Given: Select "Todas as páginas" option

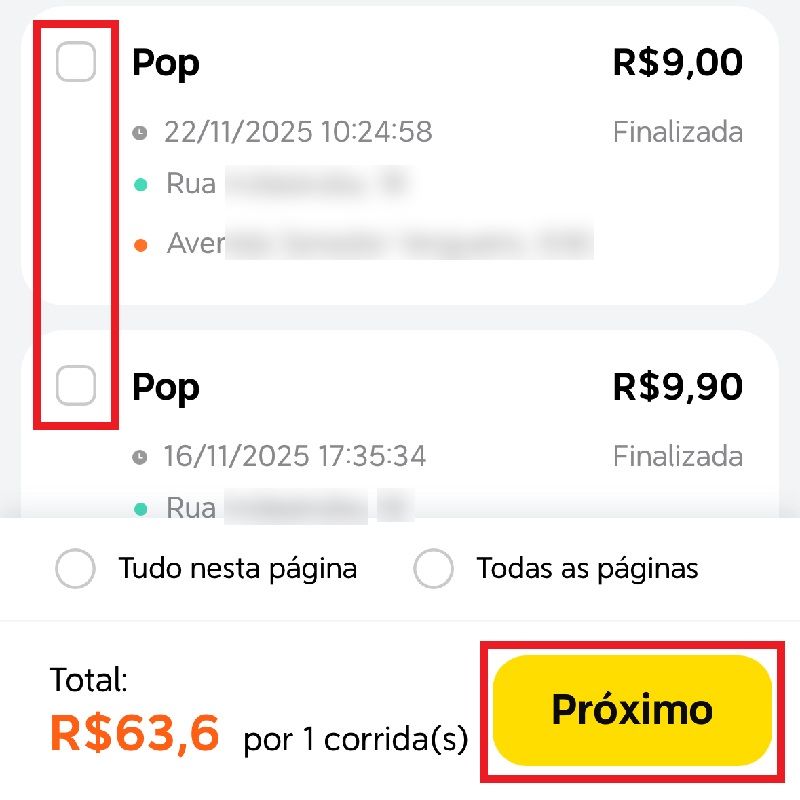Looking at the screenshot, I should (x=434, y=570).
